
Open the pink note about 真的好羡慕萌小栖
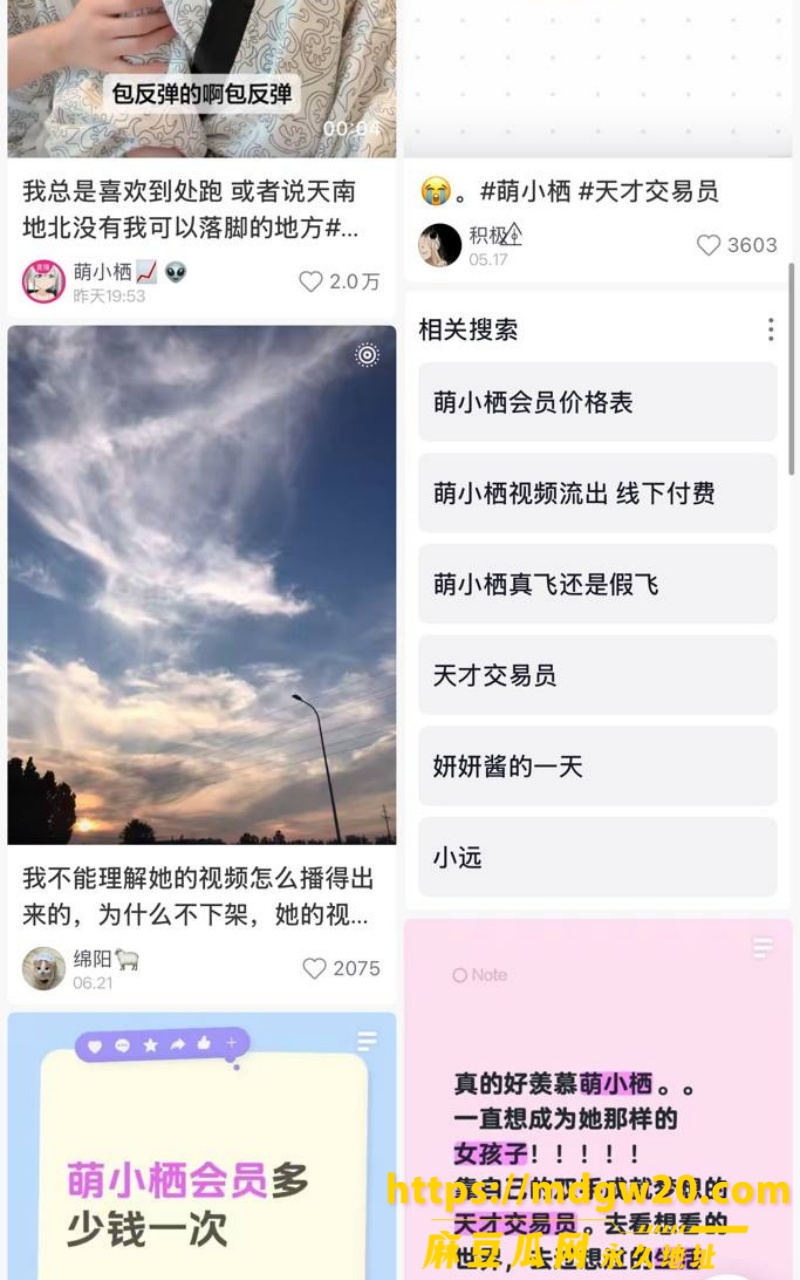pyautogui.click(x=598, y=1100)
